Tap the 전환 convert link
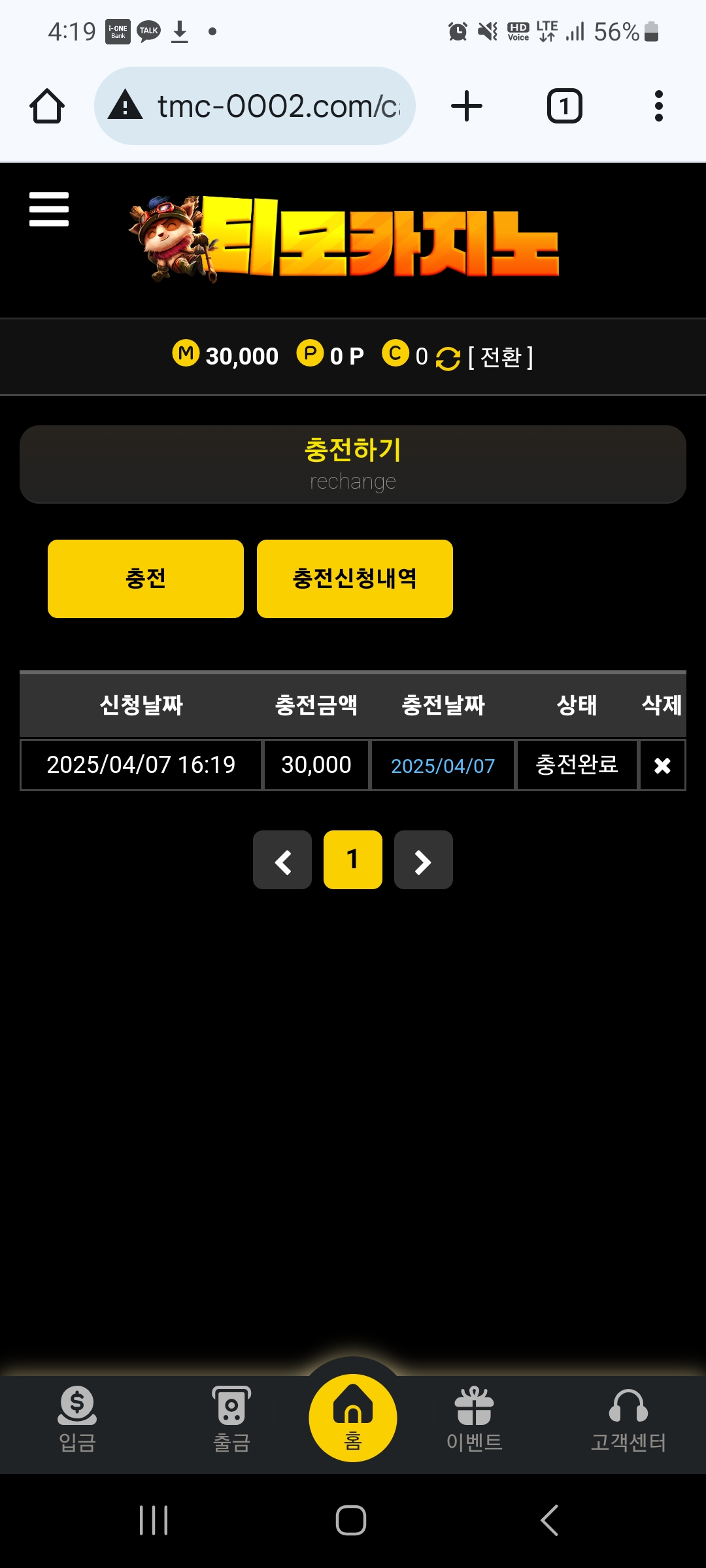706x1568 pixels. tap(500, 357)
